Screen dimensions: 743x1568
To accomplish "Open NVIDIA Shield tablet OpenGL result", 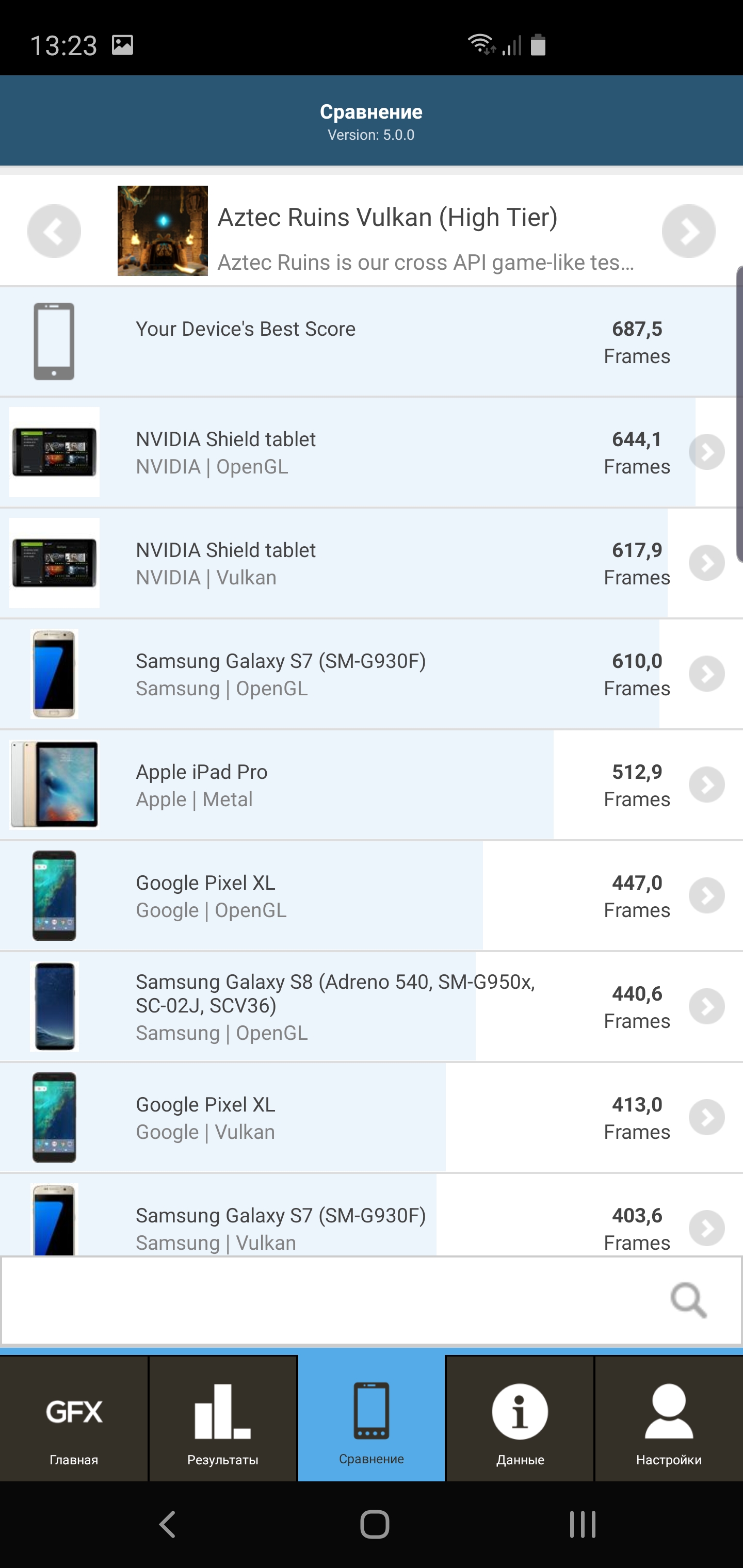I will (x=706, y=452).
